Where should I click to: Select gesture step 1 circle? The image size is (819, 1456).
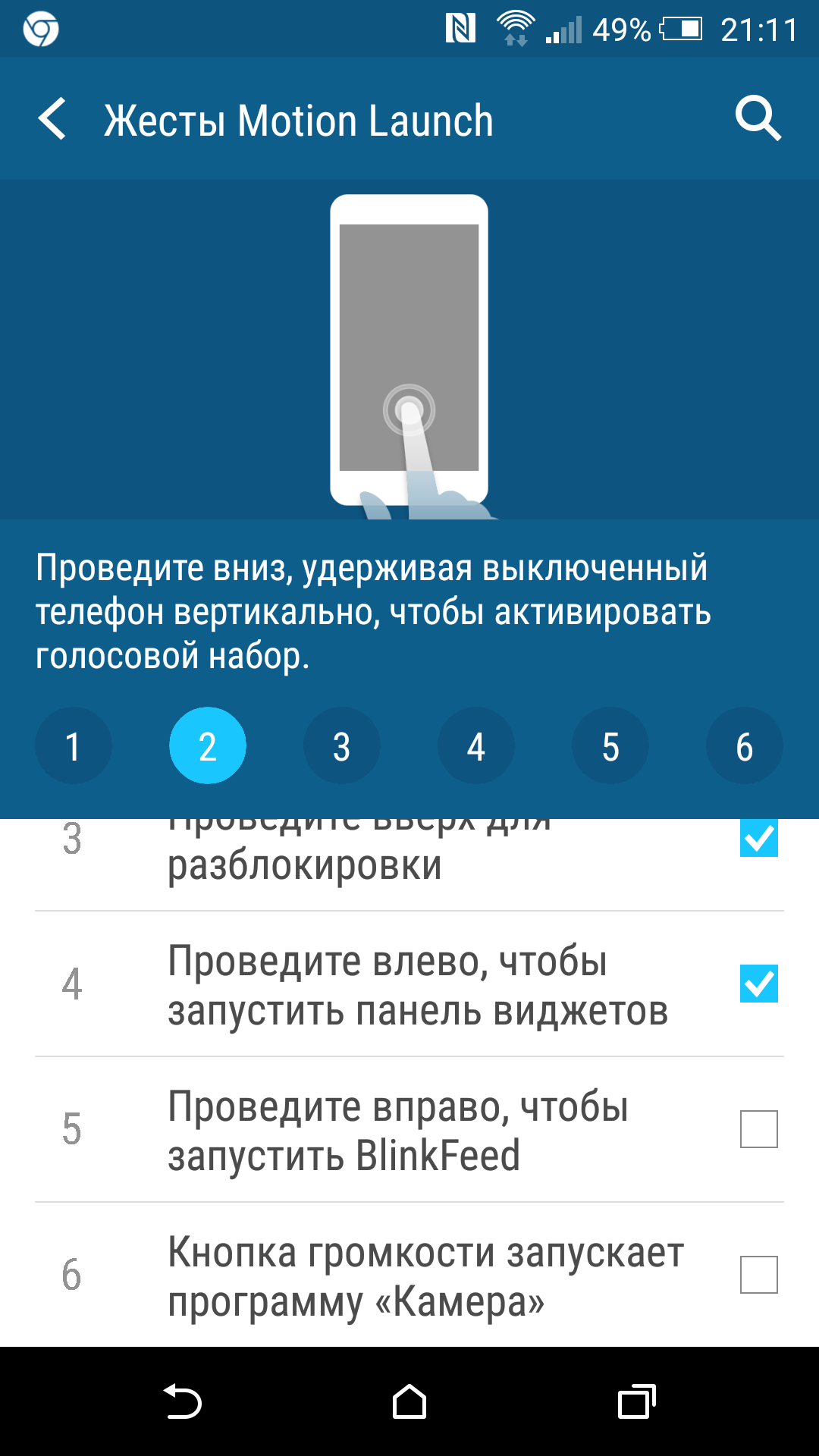[x=74, y=746]
